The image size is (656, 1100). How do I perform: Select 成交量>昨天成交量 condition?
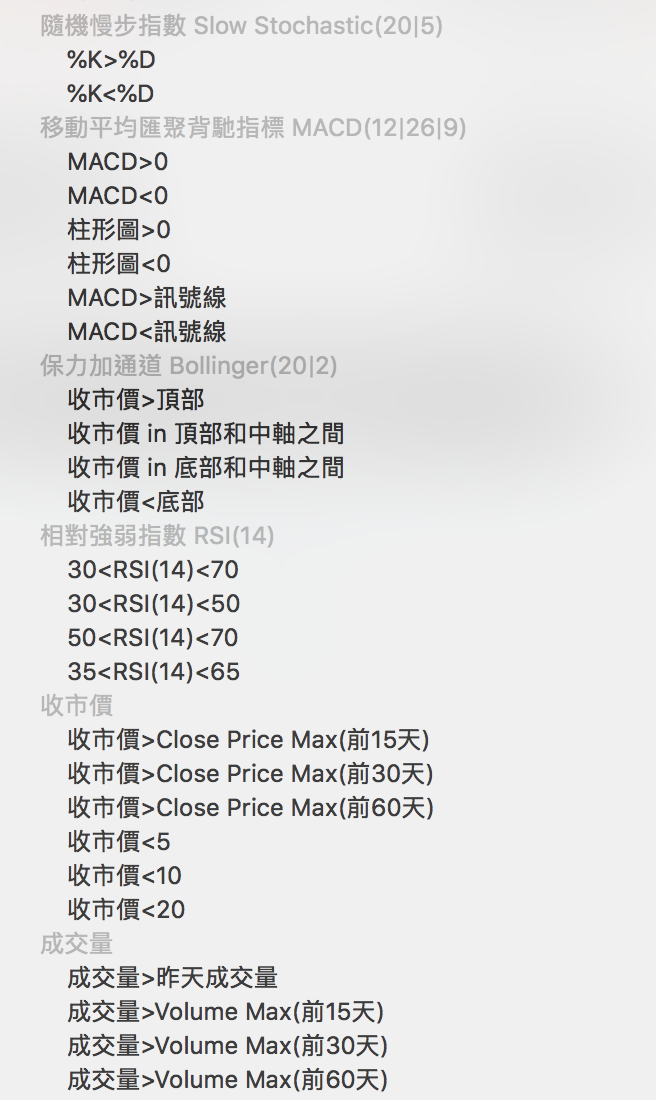click(173, 978)
